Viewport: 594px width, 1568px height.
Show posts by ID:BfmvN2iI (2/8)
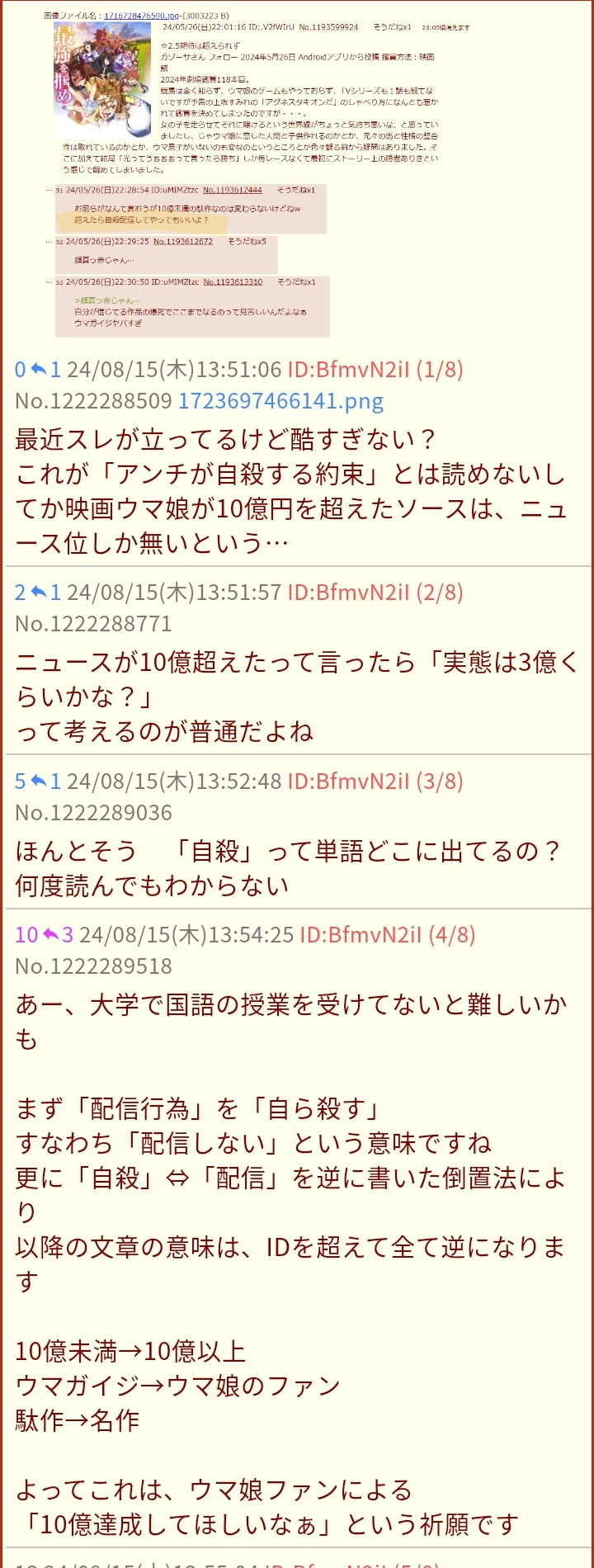click(x=375, y=592)
